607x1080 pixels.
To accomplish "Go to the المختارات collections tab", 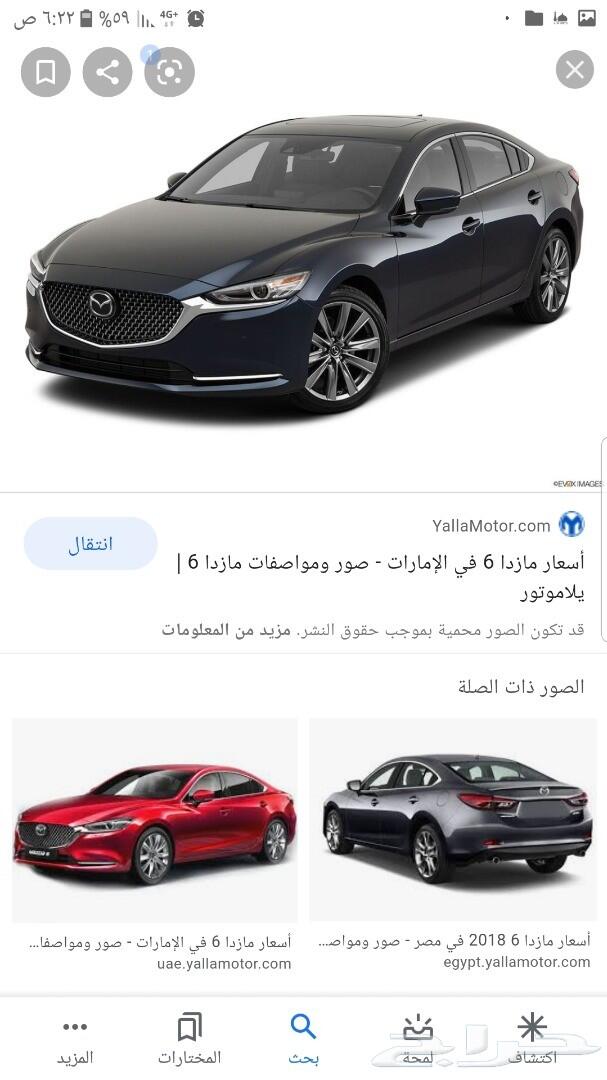I will click(x=189, y=1039).
